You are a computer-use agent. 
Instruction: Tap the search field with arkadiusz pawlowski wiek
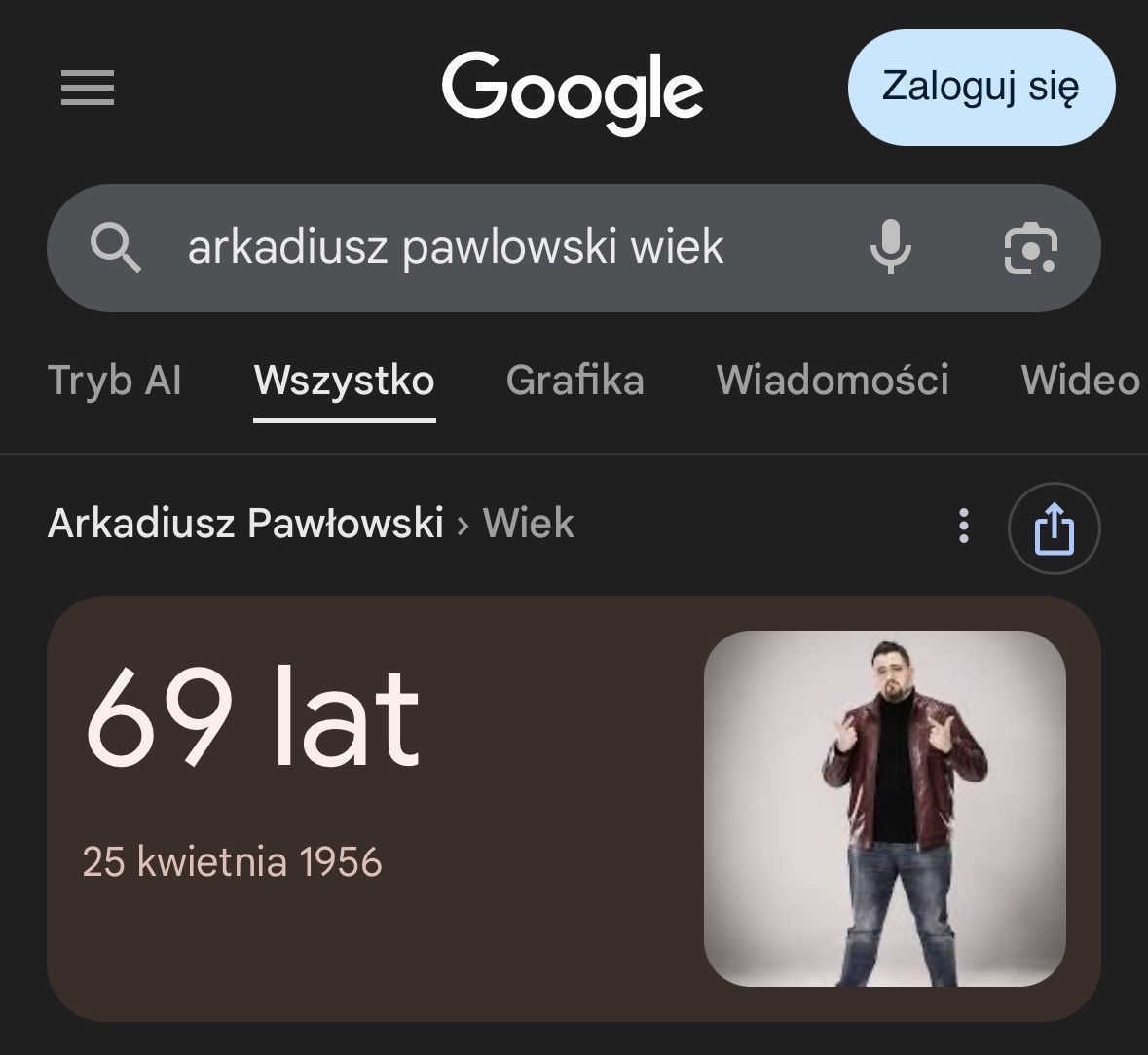click(456, 247)
